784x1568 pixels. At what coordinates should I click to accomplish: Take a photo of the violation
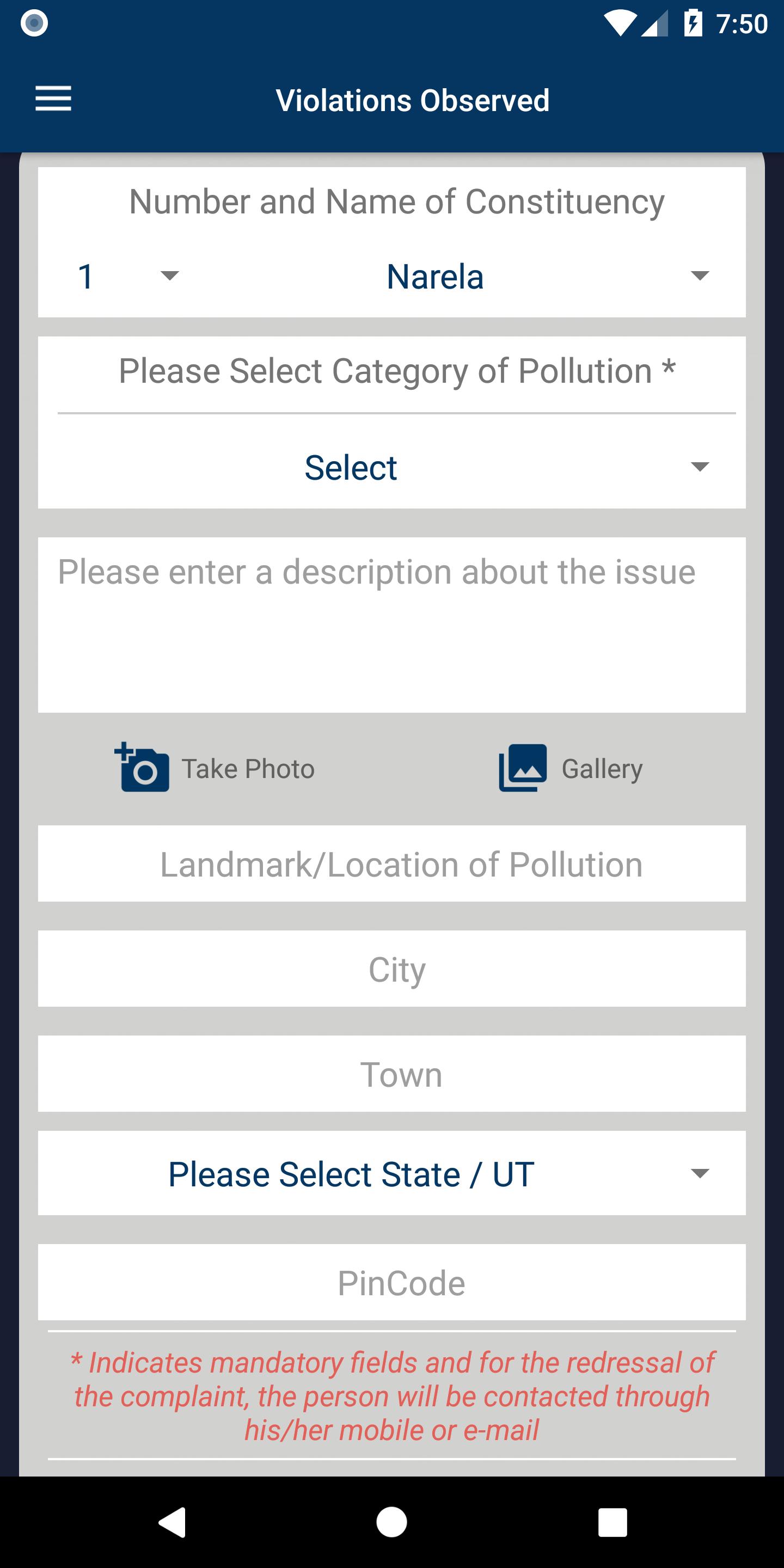tap(215, 768)
